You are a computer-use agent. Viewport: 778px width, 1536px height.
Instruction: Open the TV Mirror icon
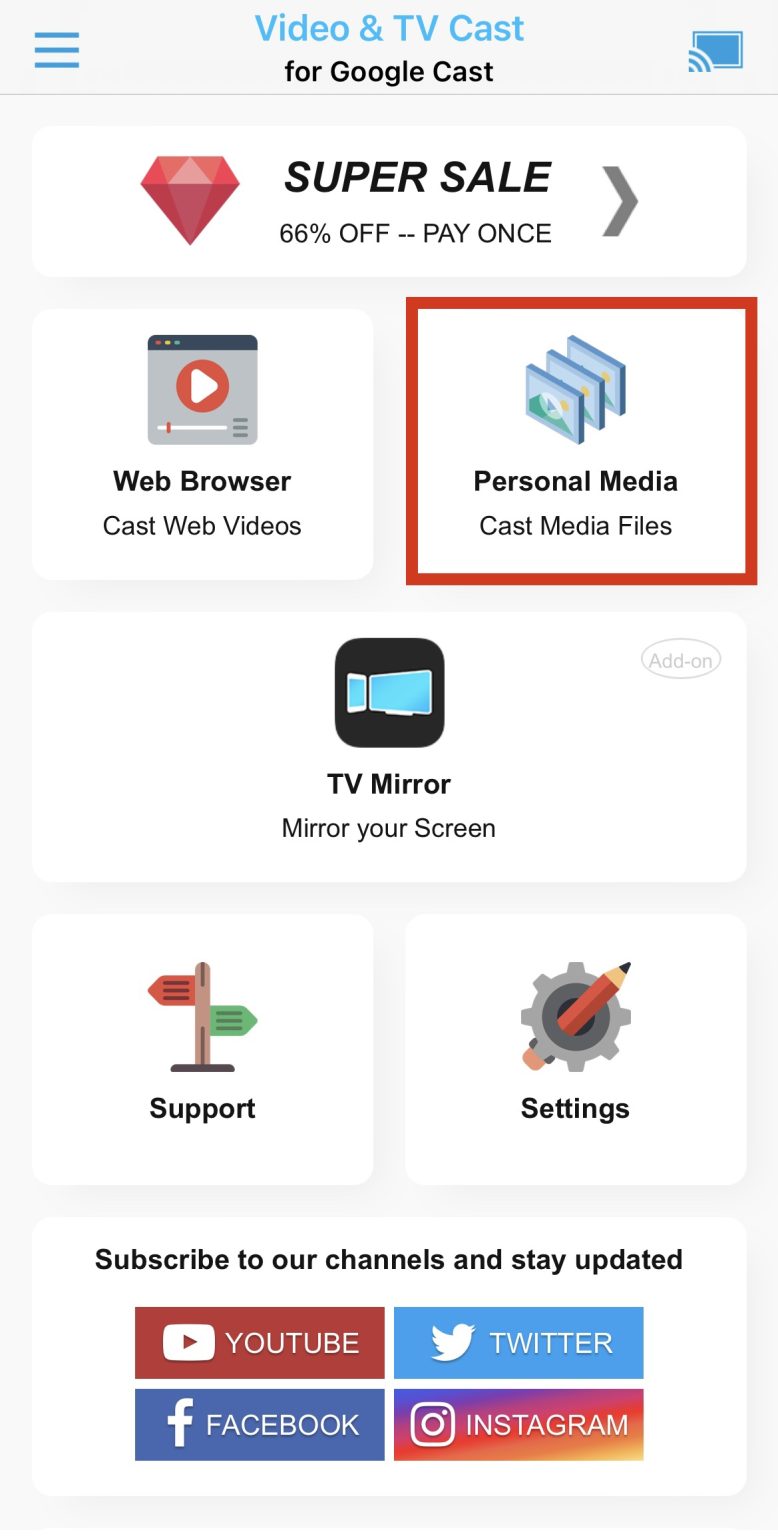point(389,693)
